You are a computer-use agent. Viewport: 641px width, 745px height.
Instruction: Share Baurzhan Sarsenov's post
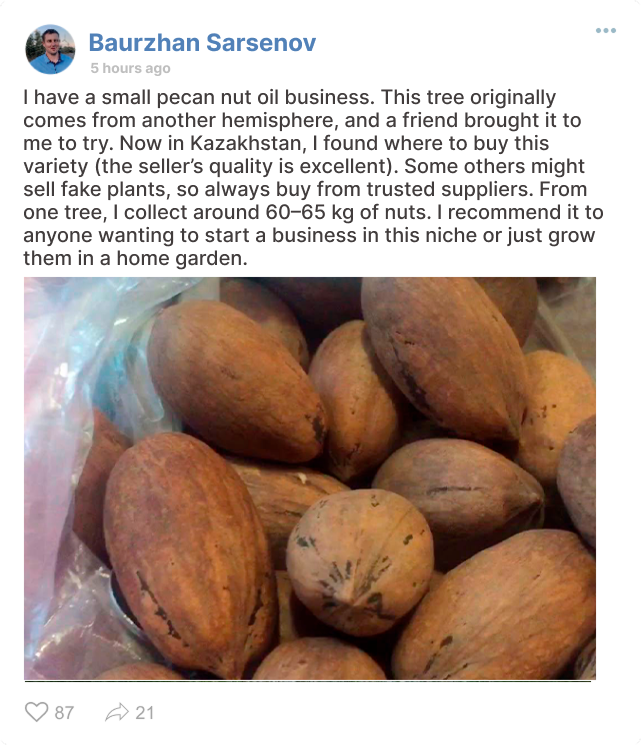coord(117,712)
